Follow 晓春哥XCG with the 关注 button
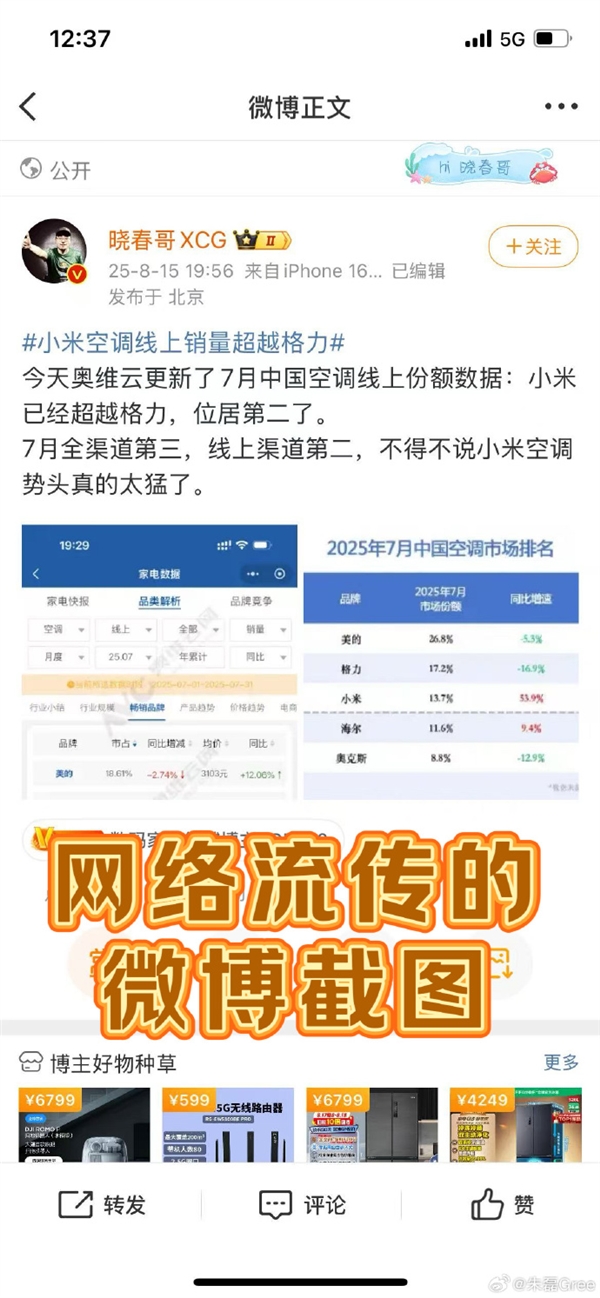 click(533, 247)
